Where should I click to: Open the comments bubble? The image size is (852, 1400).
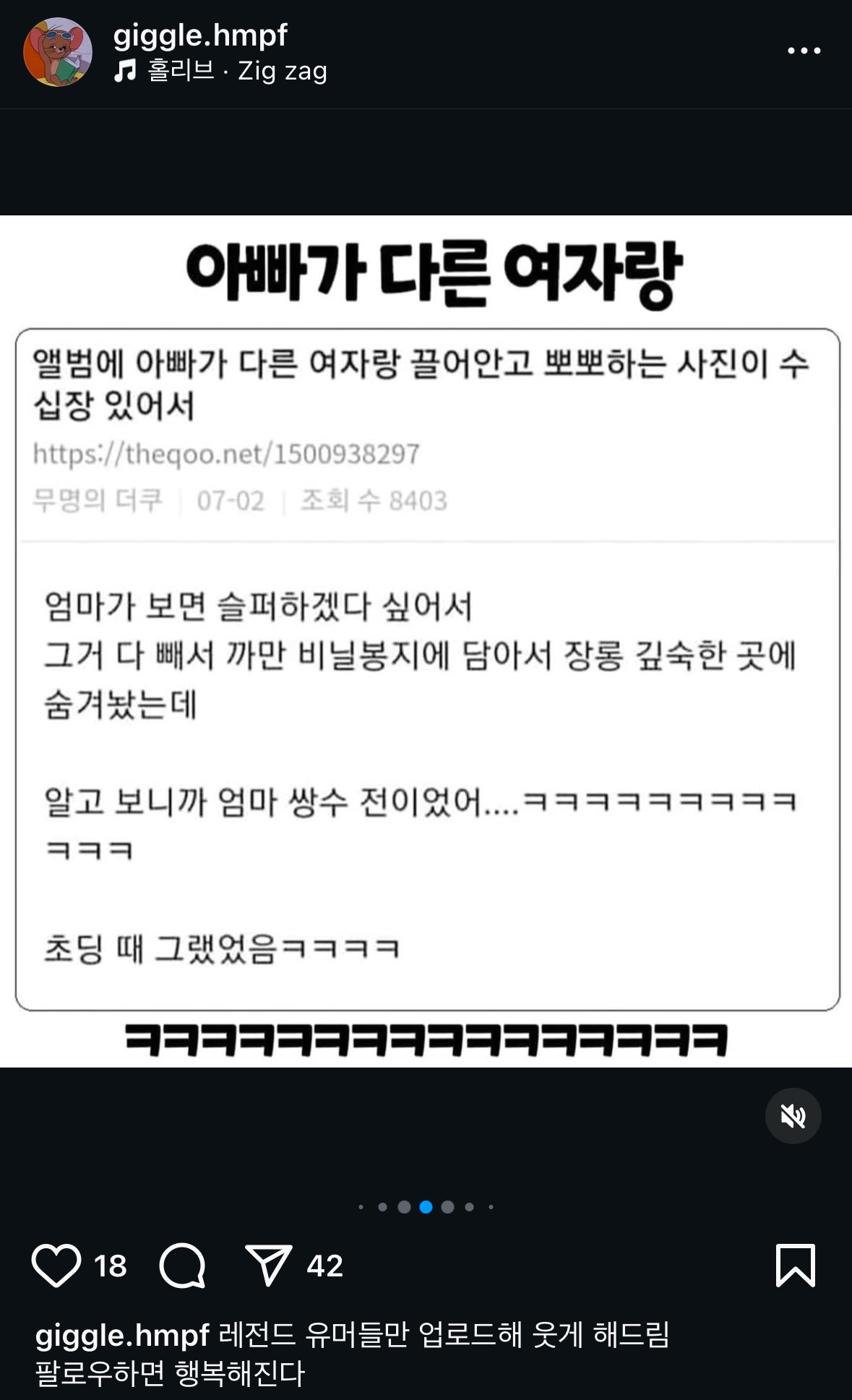[183, 1266]
